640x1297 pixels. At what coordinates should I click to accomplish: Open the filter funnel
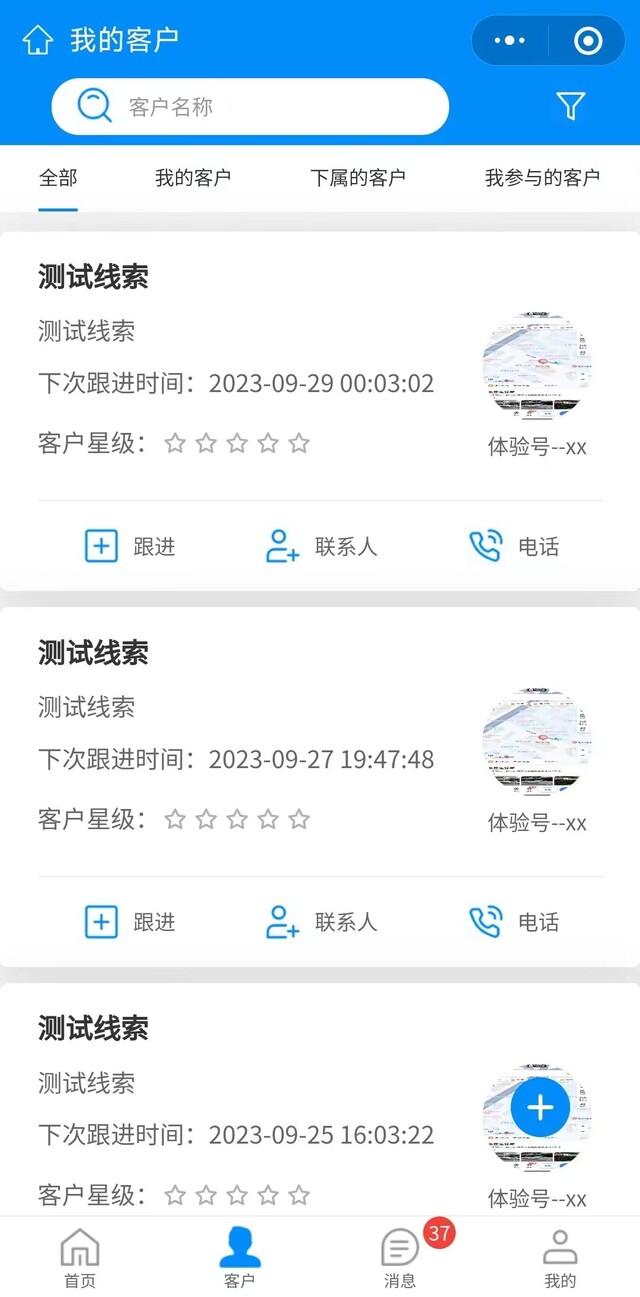[570, 106]
